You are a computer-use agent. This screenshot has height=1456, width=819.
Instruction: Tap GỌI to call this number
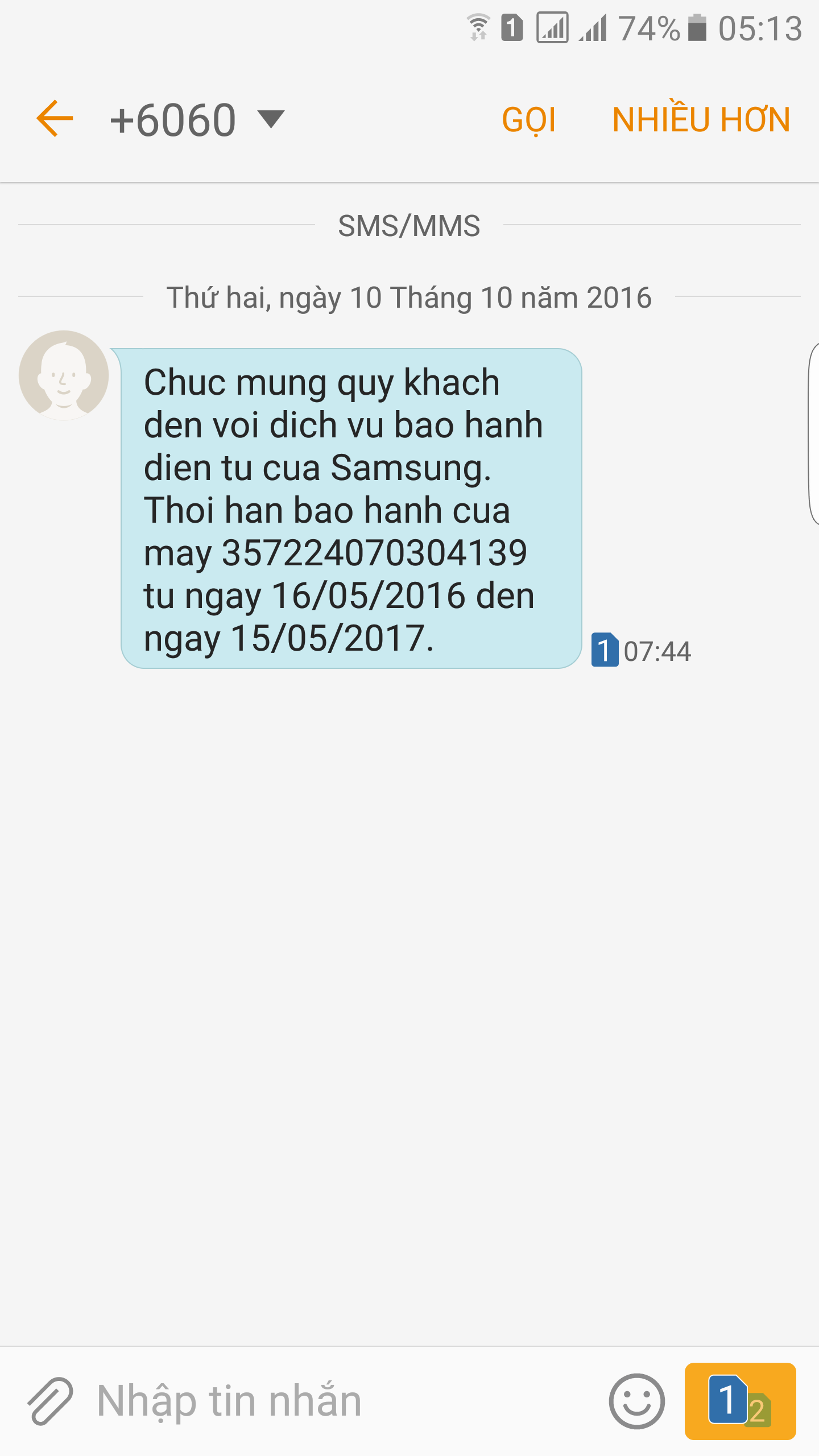(528, 120)
